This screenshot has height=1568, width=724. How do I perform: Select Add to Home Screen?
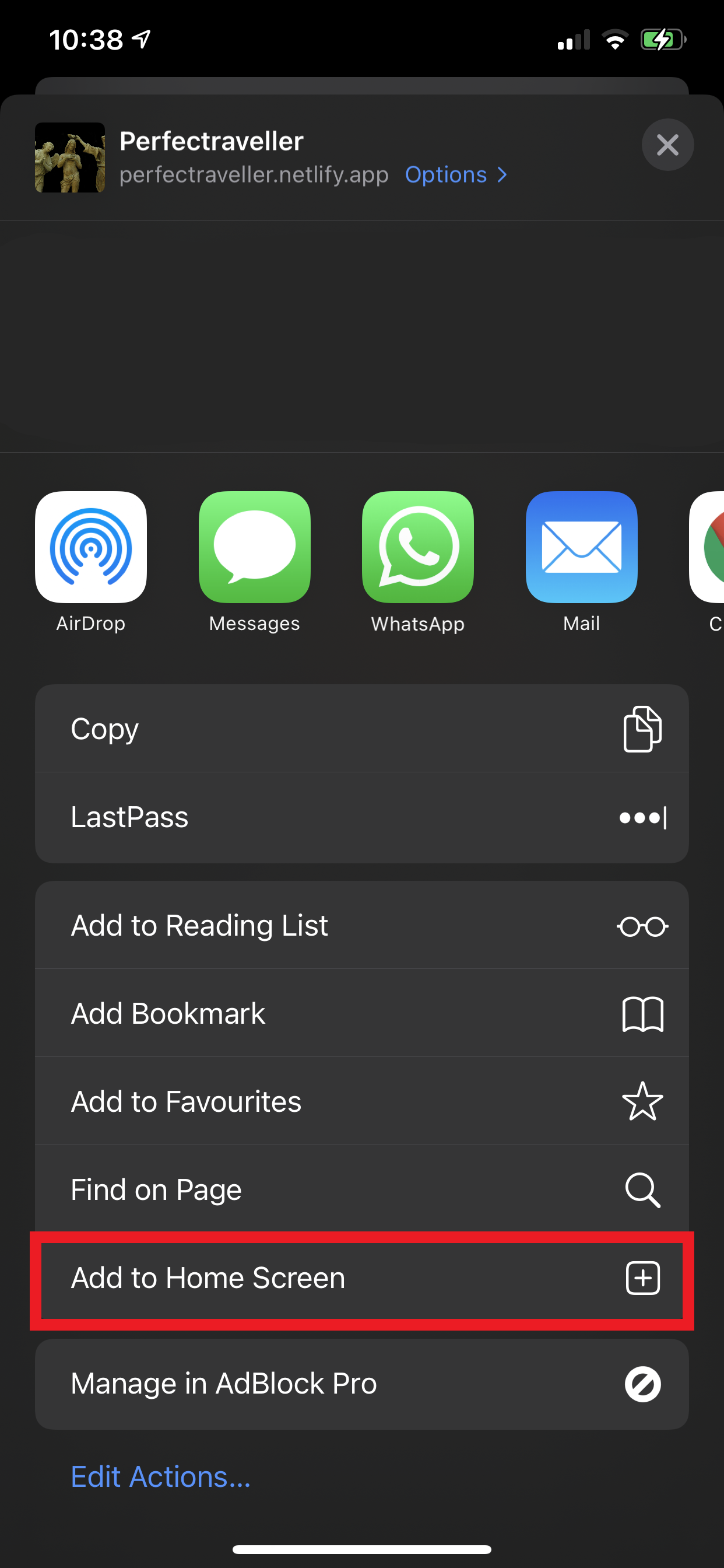pyautogui.click(x=361, y=1277)
